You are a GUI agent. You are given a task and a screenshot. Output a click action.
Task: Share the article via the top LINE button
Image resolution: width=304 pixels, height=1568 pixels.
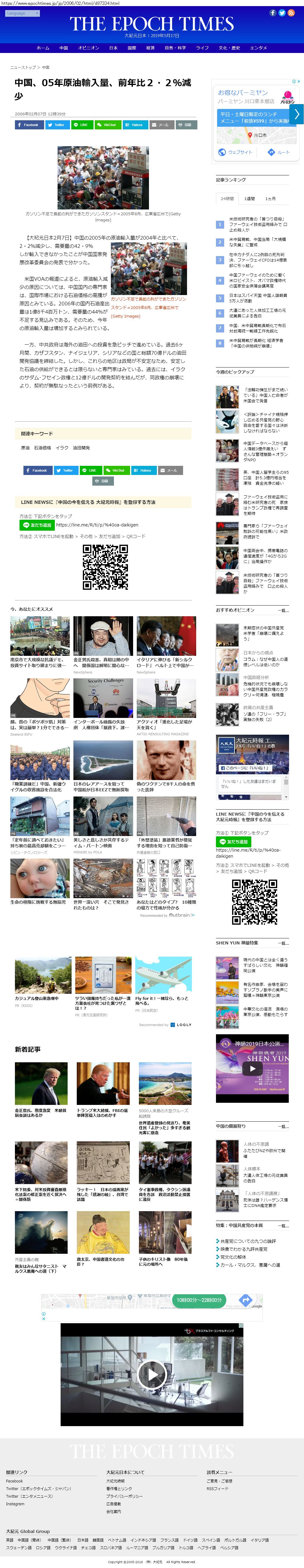coord(81,125)
